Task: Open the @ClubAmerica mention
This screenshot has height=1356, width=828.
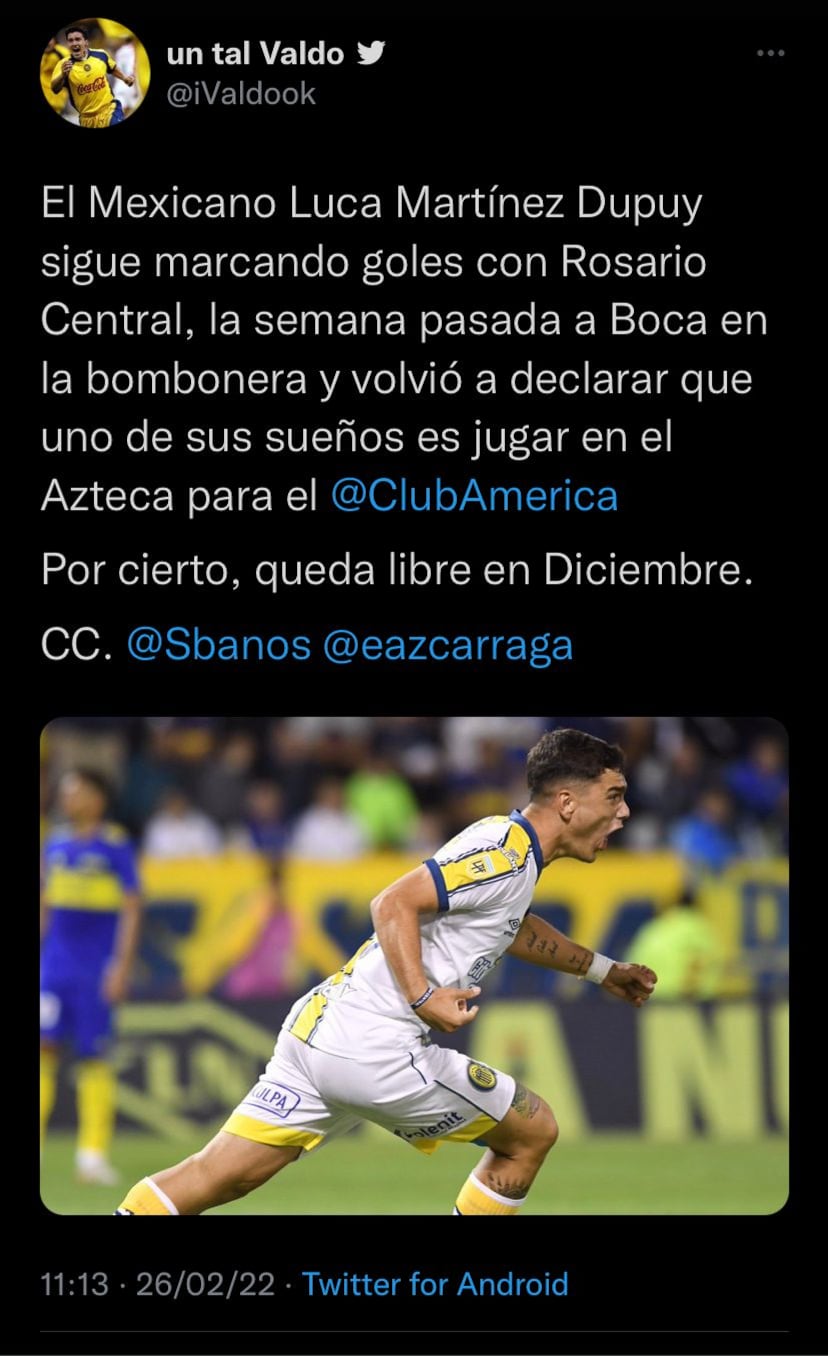Action: pyautogui.click(x=473, y=496)
